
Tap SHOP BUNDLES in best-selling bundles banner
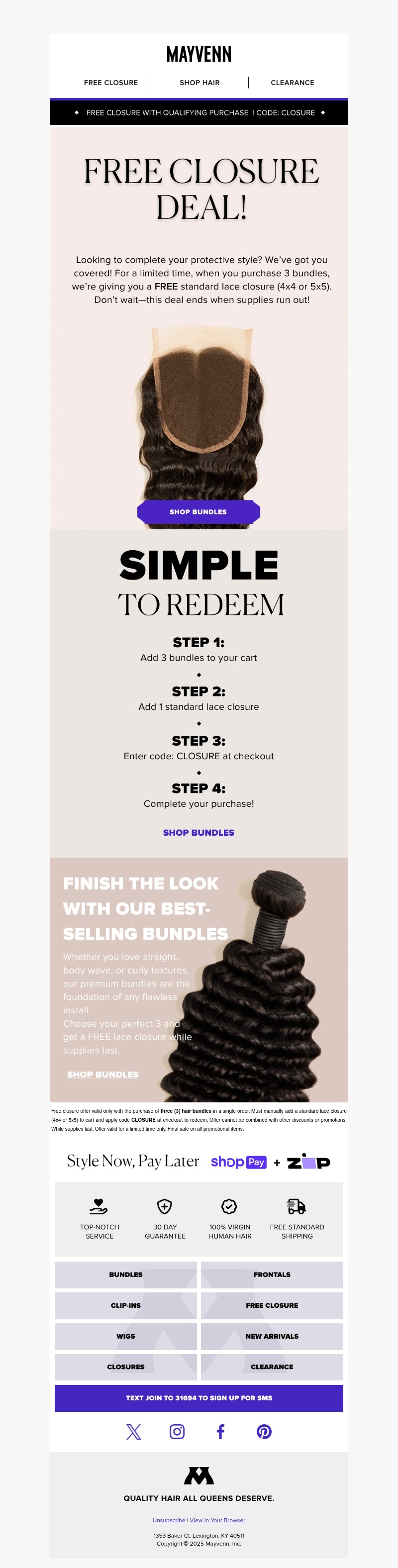click(103, 1075)
